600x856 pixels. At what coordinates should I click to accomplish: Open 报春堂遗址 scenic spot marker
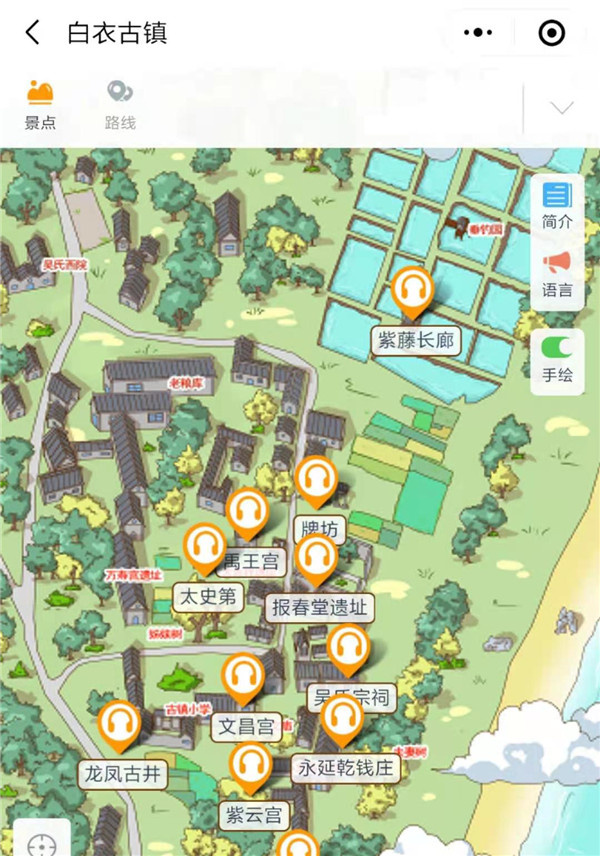click(x=317, y=561)
